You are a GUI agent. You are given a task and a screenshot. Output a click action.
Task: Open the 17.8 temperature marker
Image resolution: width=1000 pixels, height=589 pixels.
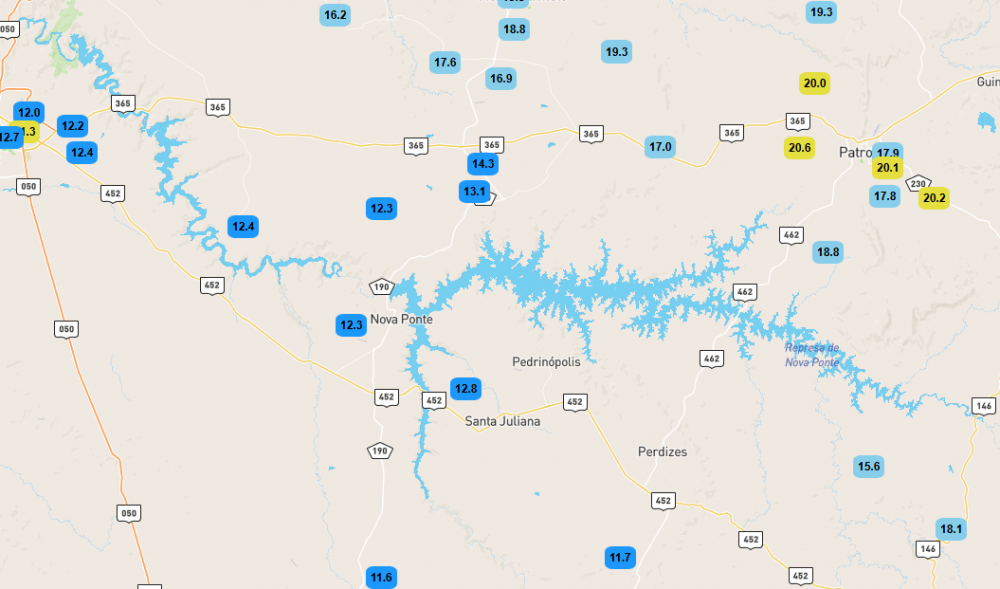884,196
